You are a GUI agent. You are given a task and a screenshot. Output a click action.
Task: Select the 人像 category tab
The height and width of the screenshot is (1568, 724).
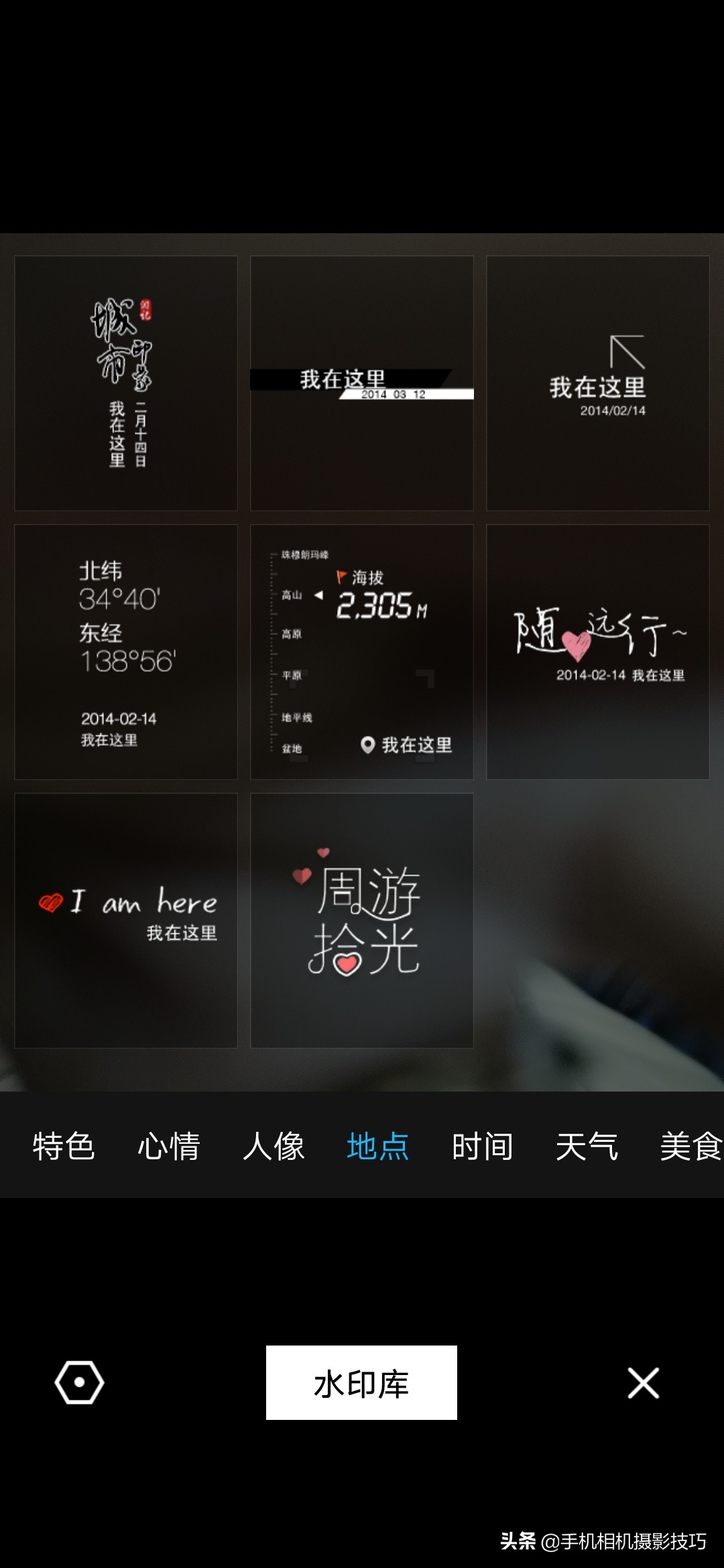click(275, 1146)
